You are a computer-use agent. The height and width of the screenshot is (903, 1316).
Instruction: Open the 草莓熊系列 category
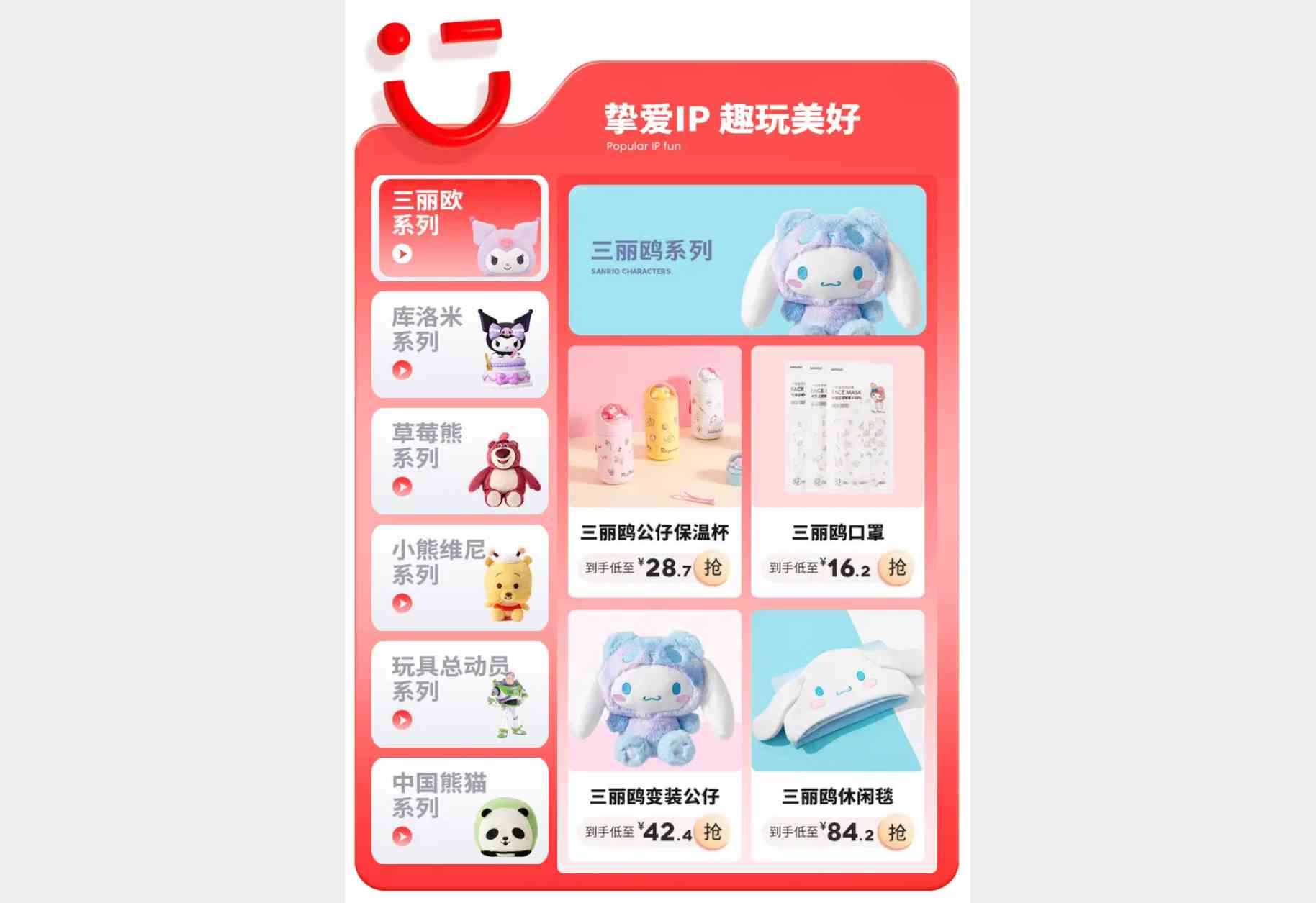[459, 461]
